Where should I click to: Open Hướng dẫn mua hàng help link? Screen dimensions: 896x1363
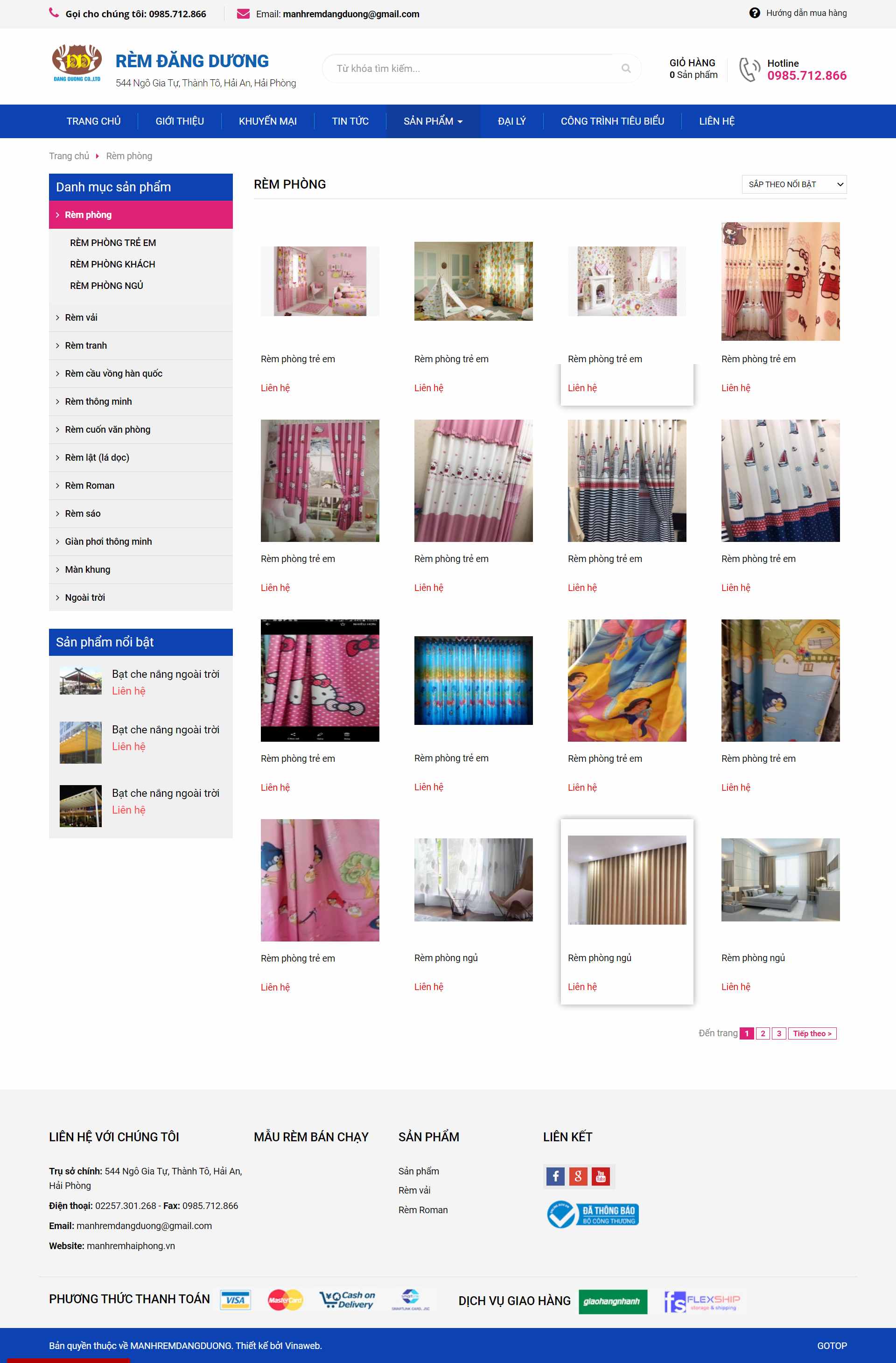pyautogui.click(x=805, y=13)
